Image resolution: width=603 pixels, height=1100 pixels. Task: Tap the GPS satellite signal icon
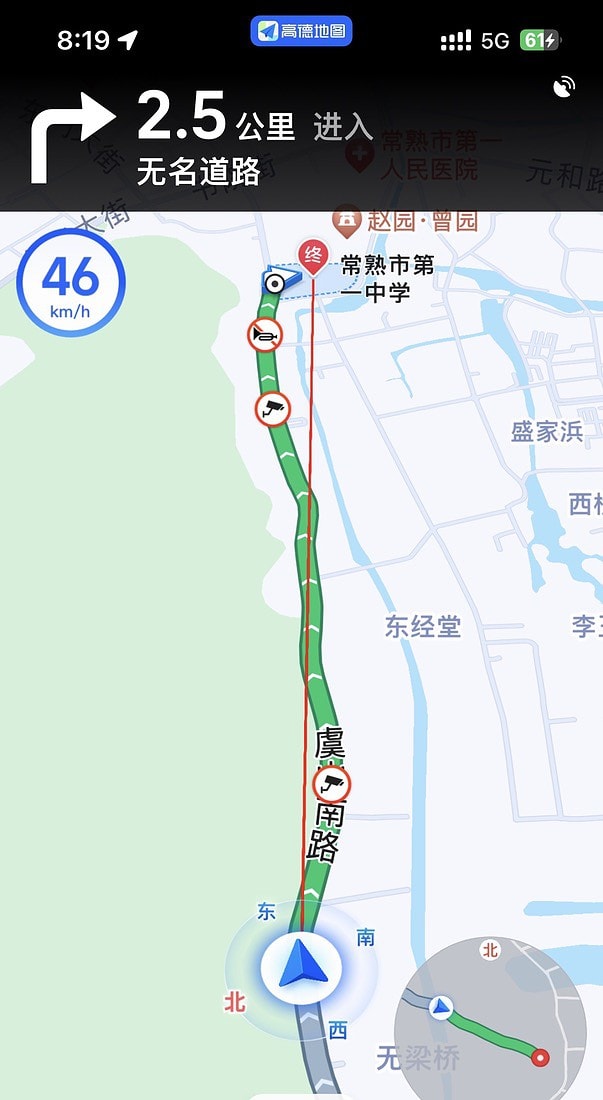point(563,87)
